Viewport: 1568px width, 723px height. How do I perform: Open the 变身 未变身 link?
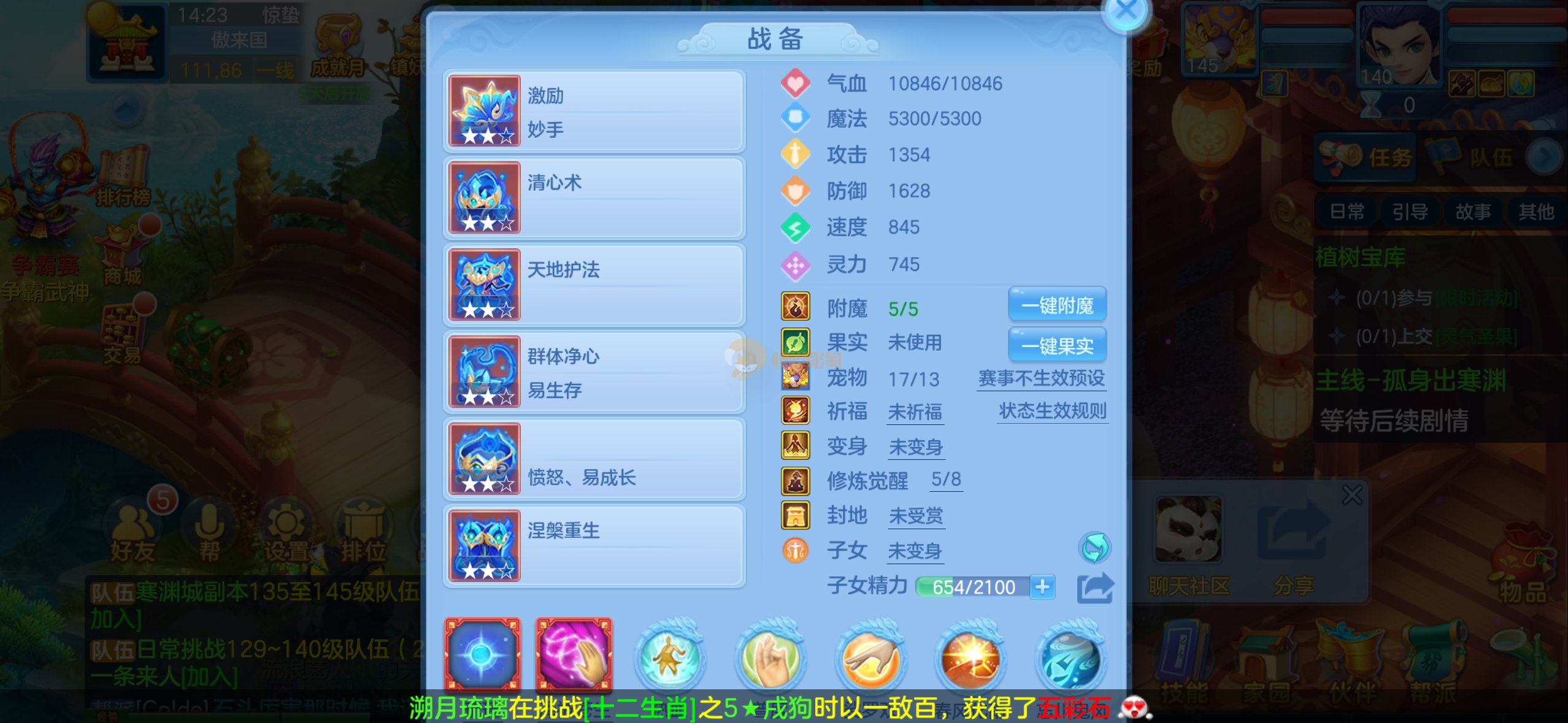tap(916, 447)
